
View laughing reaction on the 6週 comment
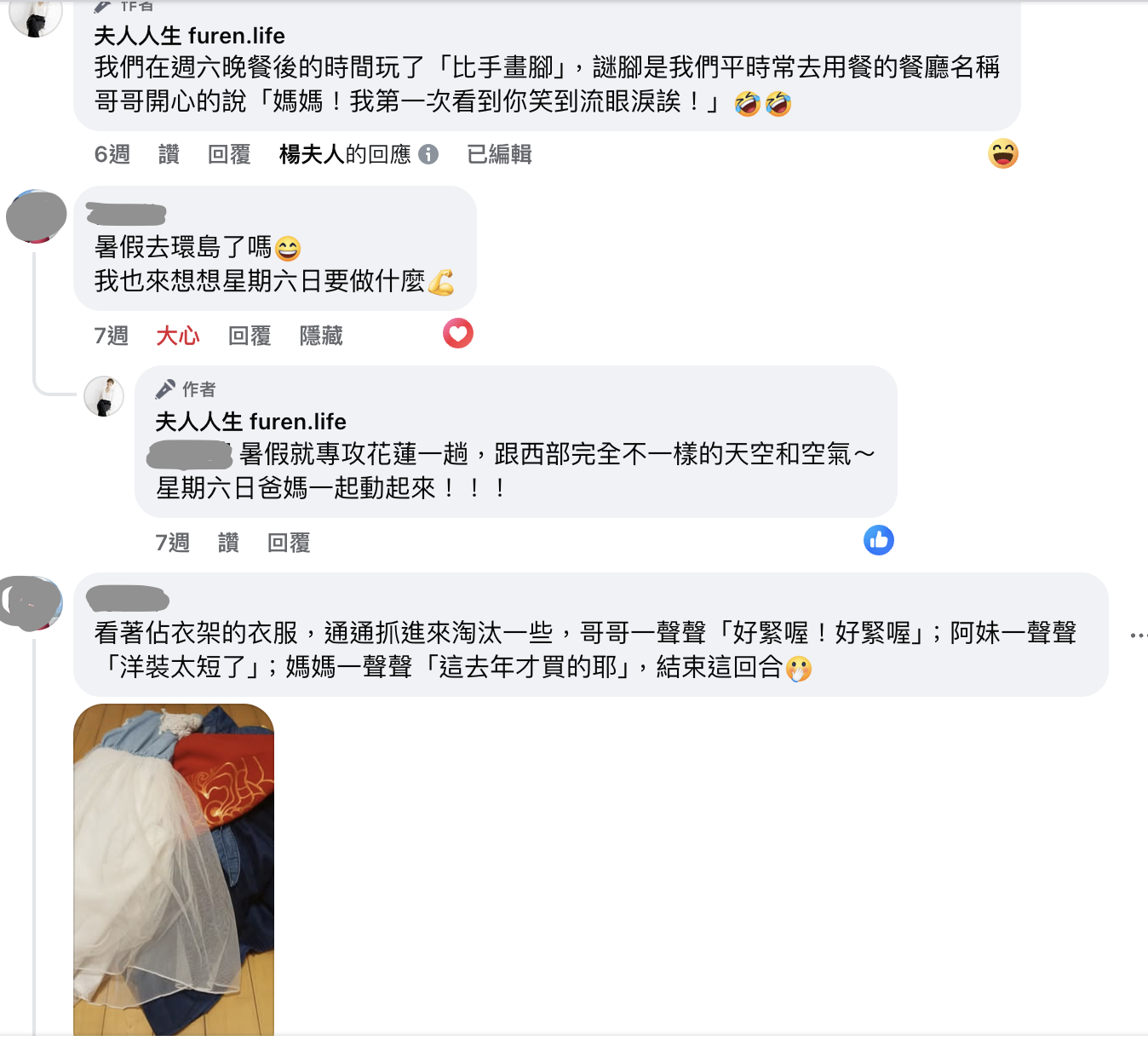(1002, 154)
